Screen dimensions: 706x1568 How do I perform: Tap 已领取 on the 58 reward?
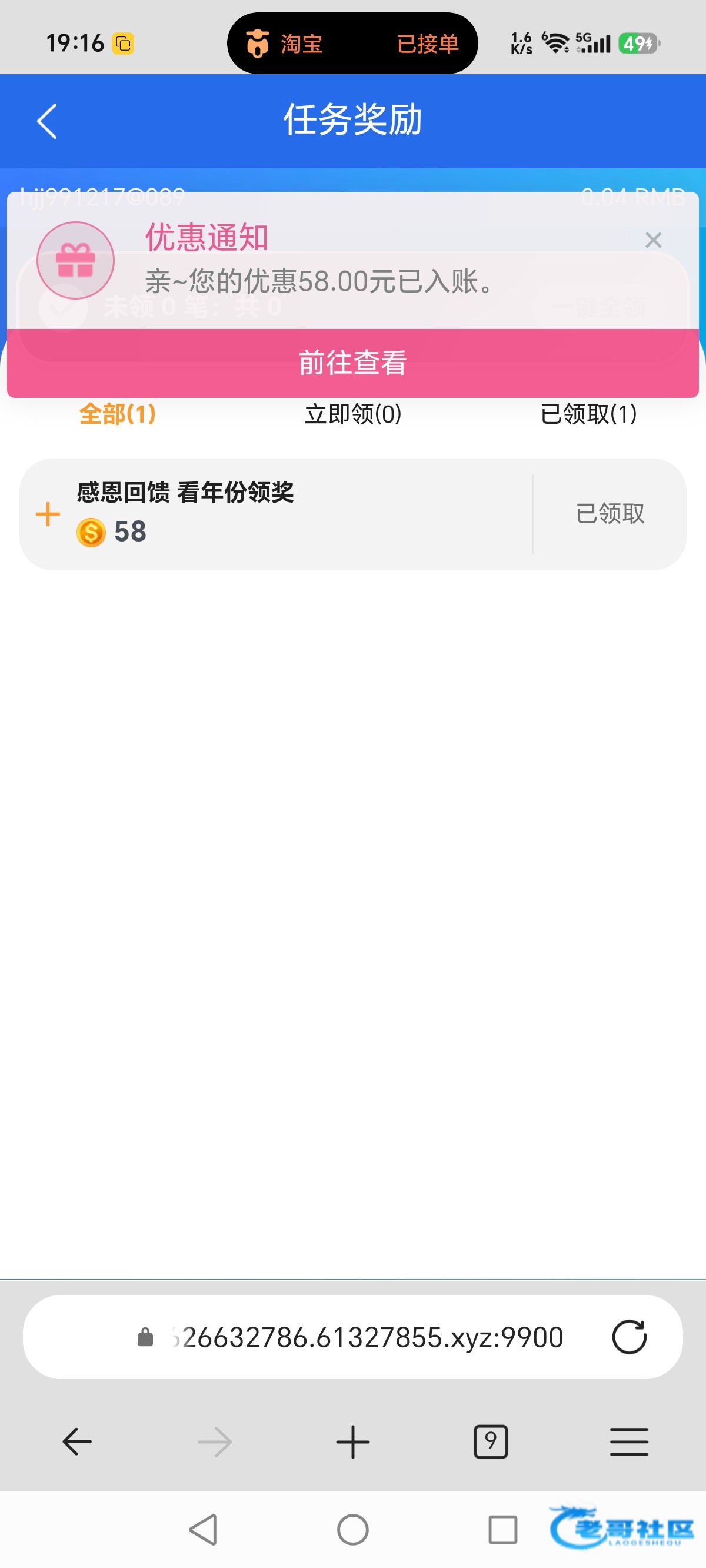[x=610, y=514]
